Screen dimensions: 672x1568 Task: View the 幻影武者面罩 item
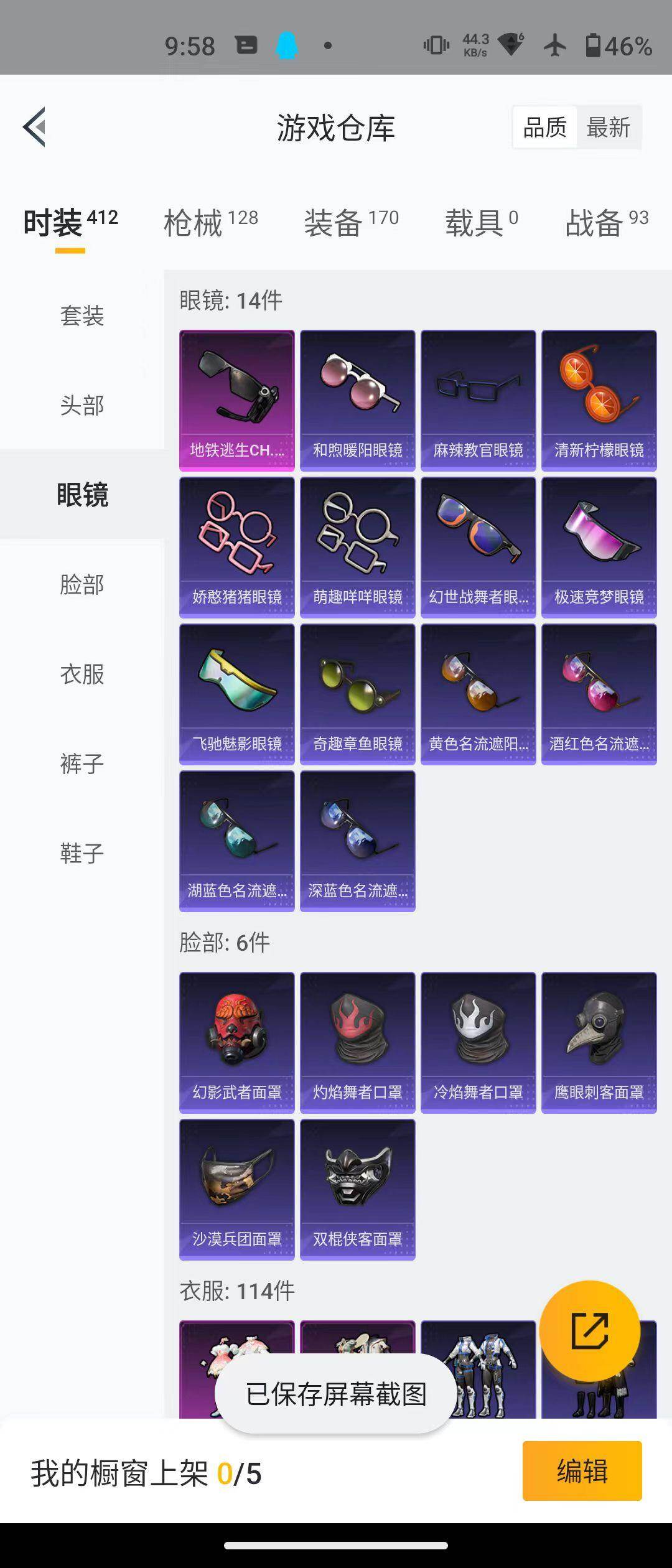click(236, 1042)
